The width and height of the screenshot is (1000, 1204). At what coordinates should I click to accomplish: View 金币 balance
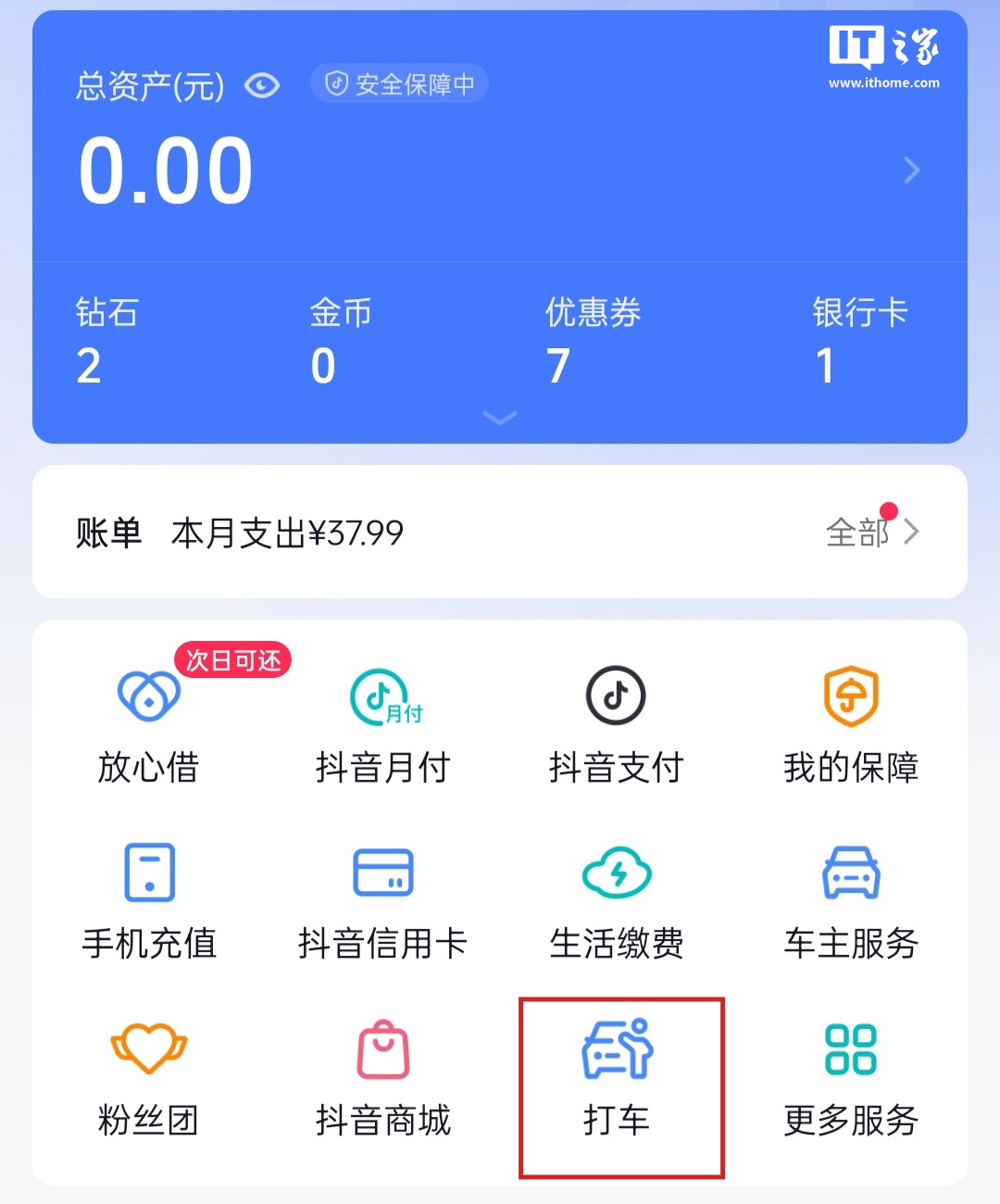pyautogui.click(x=340, y=340)
